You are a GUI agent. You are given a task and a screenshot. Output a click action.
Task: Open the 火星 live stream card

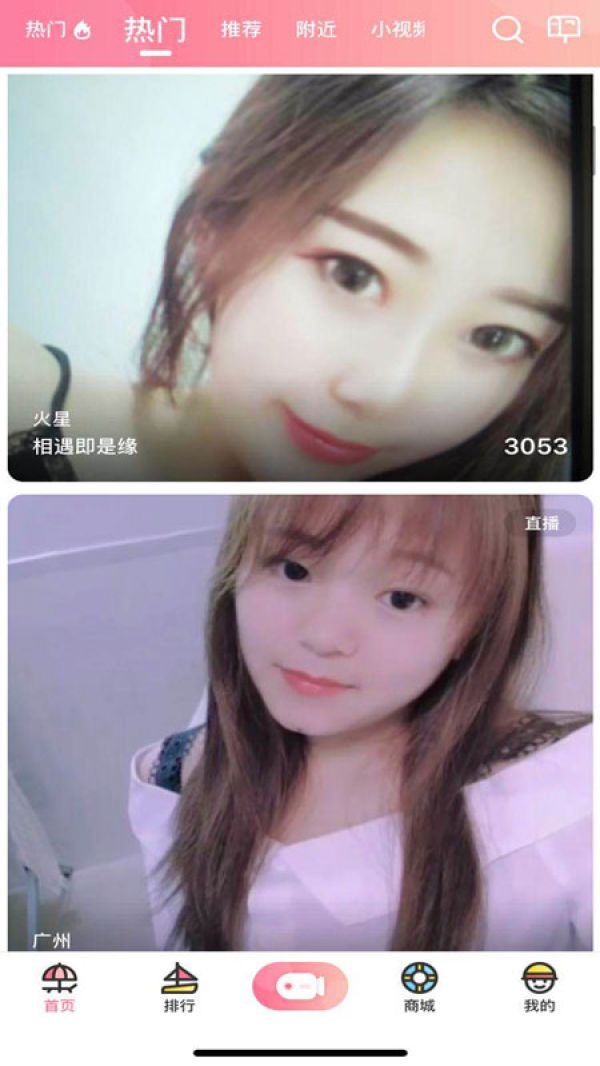[300, 277]
